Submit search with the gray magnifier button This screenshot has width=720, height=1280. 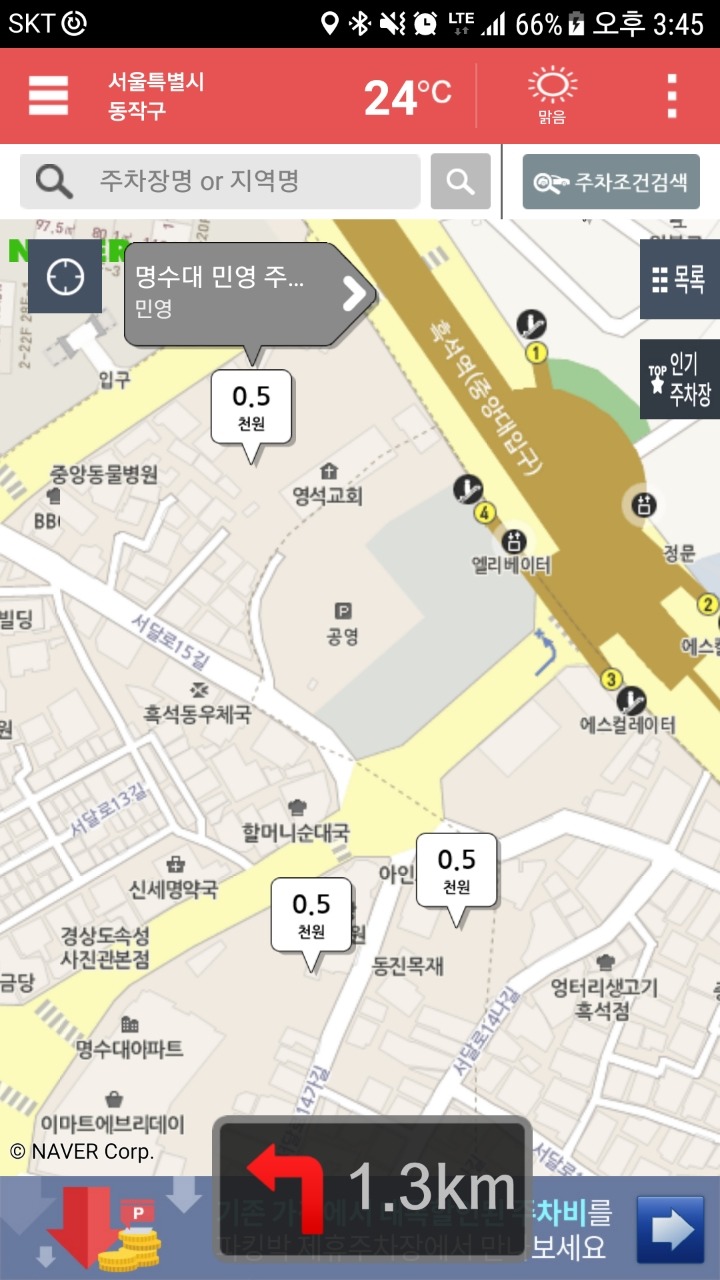coord(460,181)
